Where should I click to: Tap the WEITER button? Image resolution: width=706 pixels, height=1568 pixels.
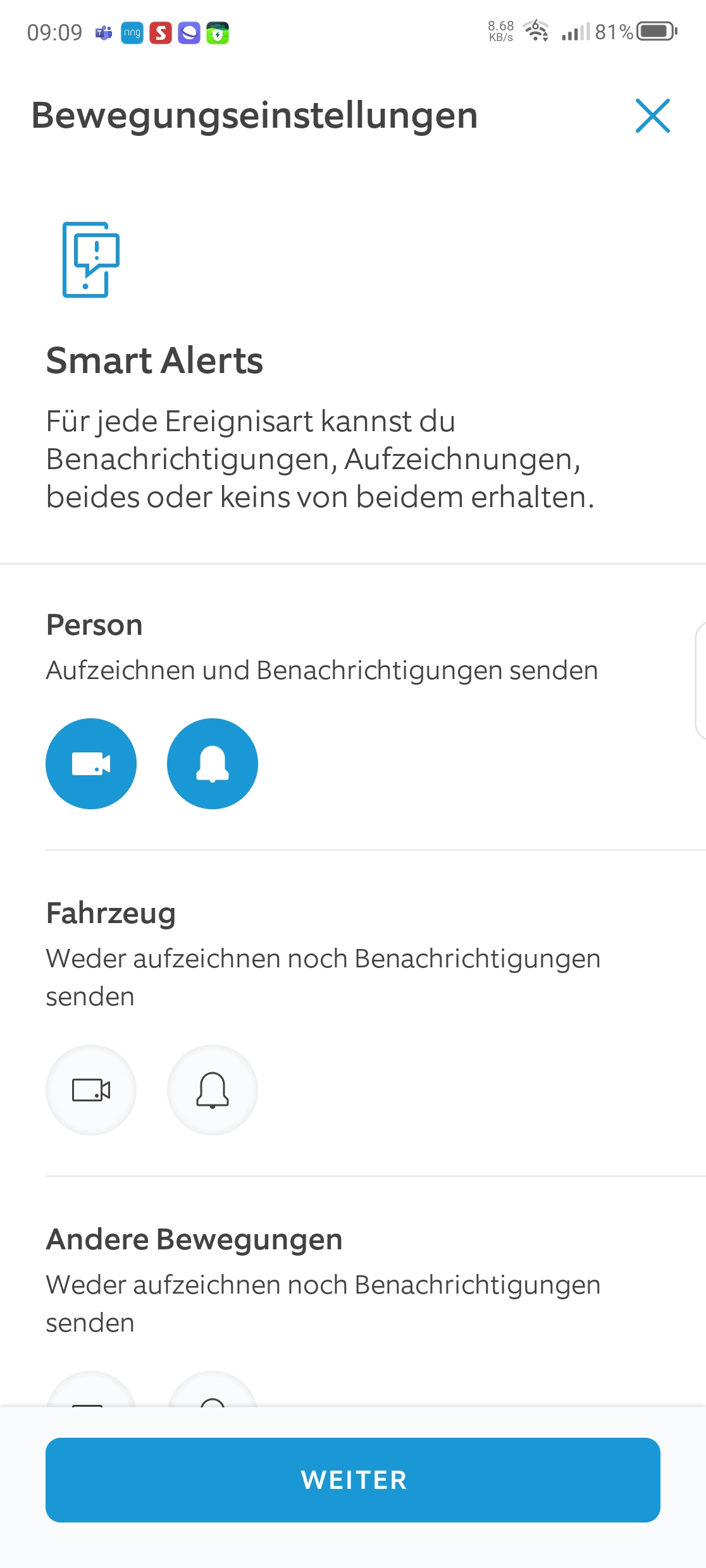coord(353,1479)
